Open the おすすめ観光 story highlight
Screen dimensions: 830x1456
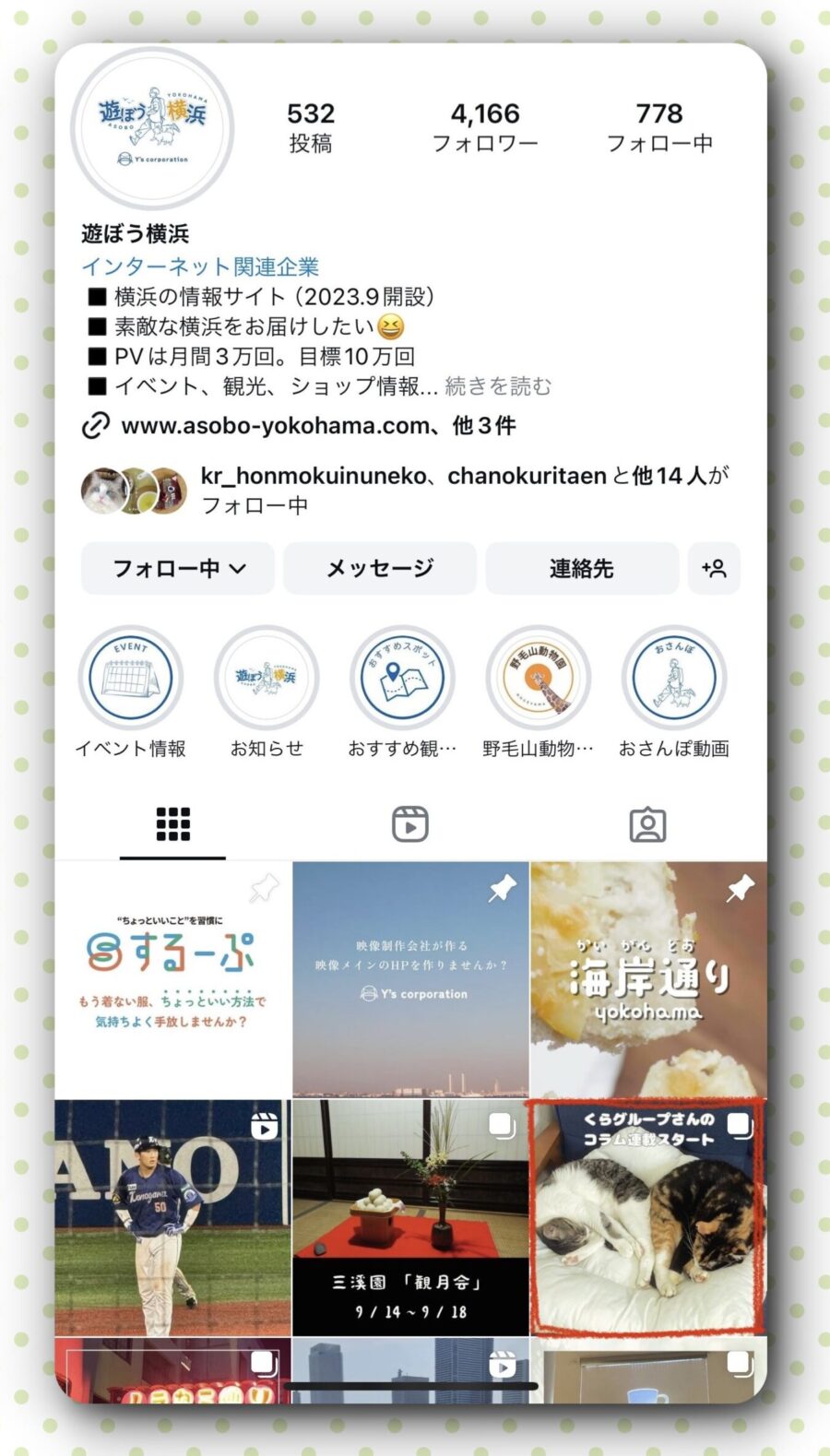click(x=402, y=679)
